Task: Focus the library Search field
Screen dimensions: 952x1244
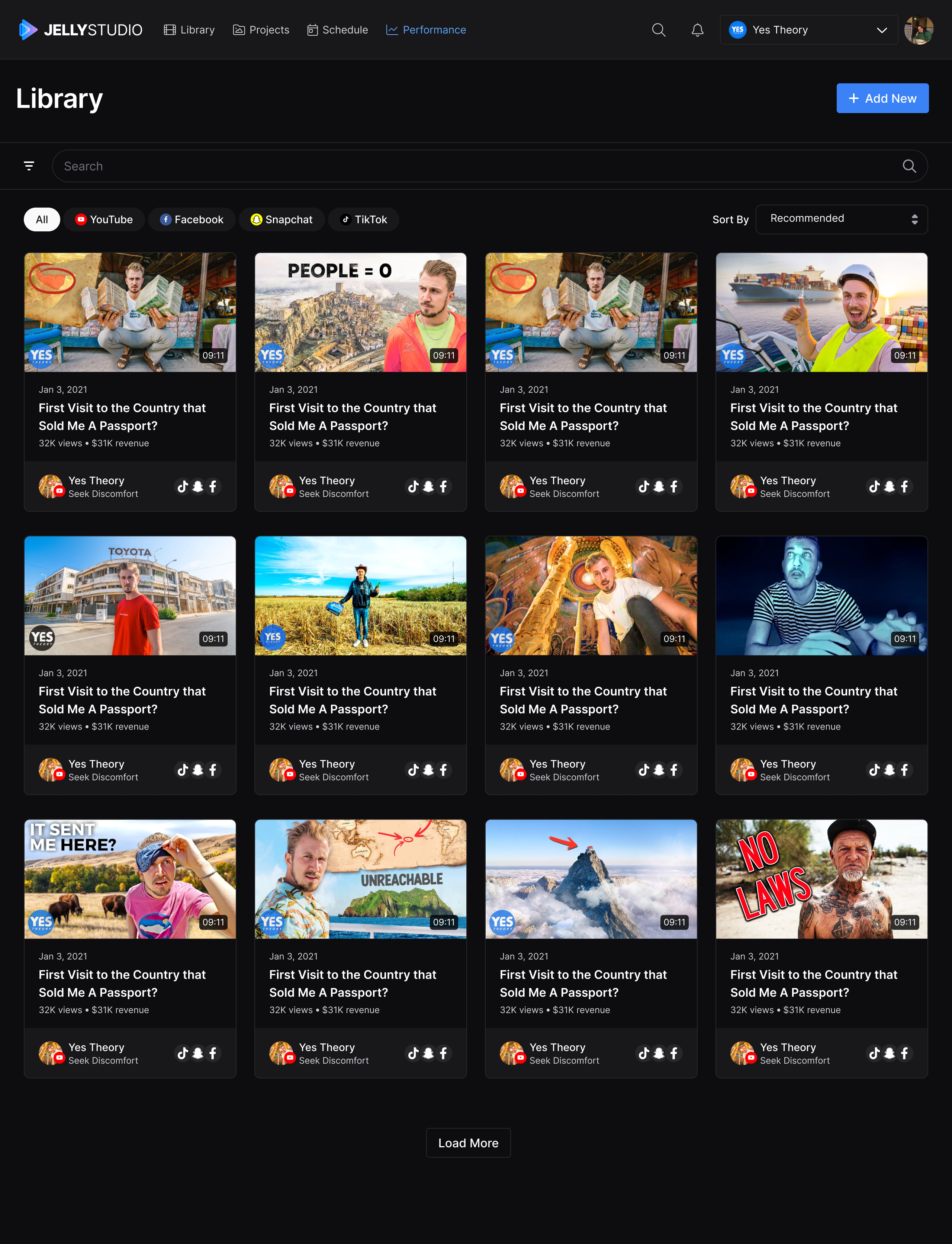Action: coord(476,166)
